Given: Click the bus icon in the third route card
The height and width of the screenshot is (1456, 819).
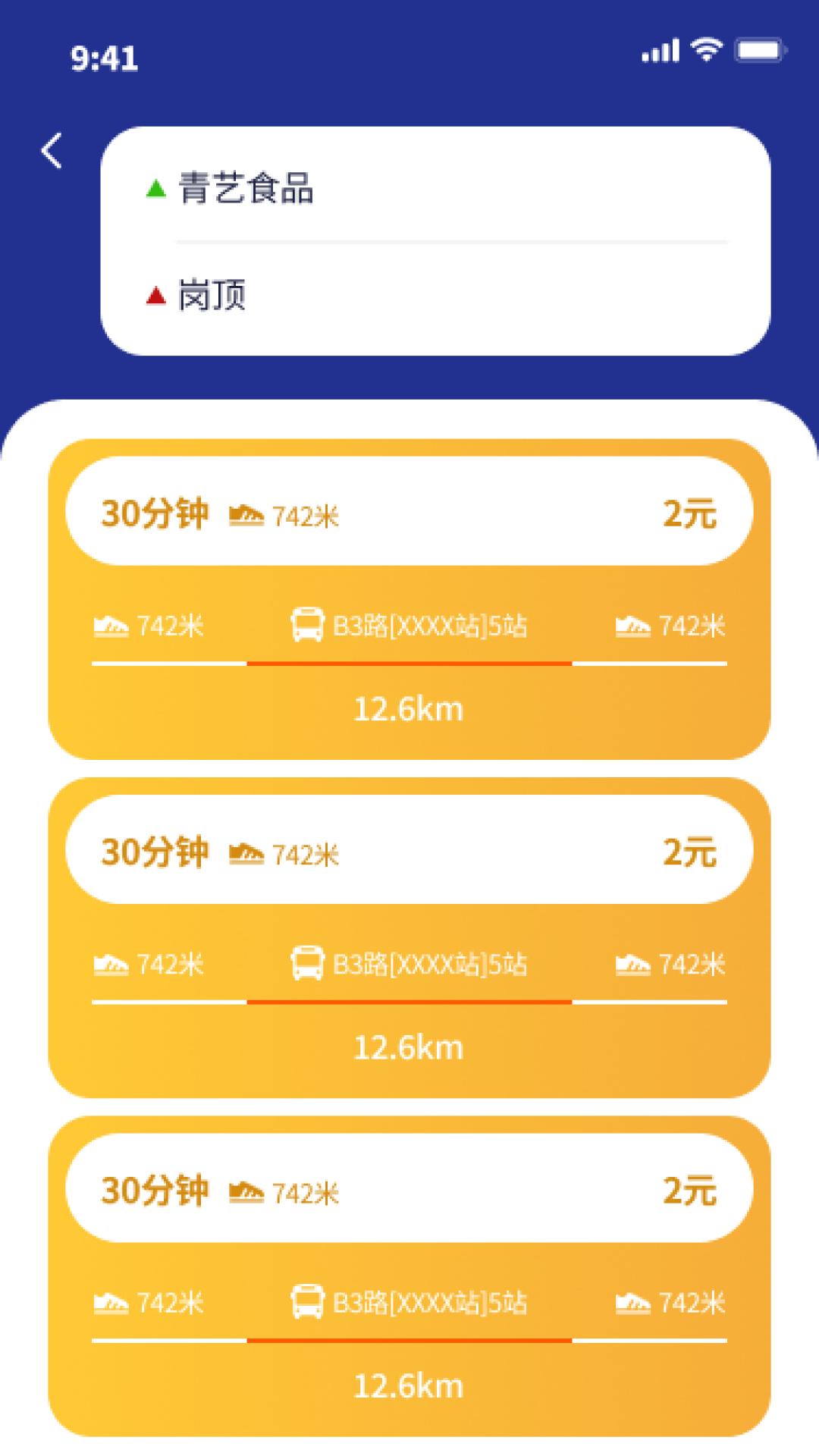Looking at the screenshot, I should [x=306, y=1302].
